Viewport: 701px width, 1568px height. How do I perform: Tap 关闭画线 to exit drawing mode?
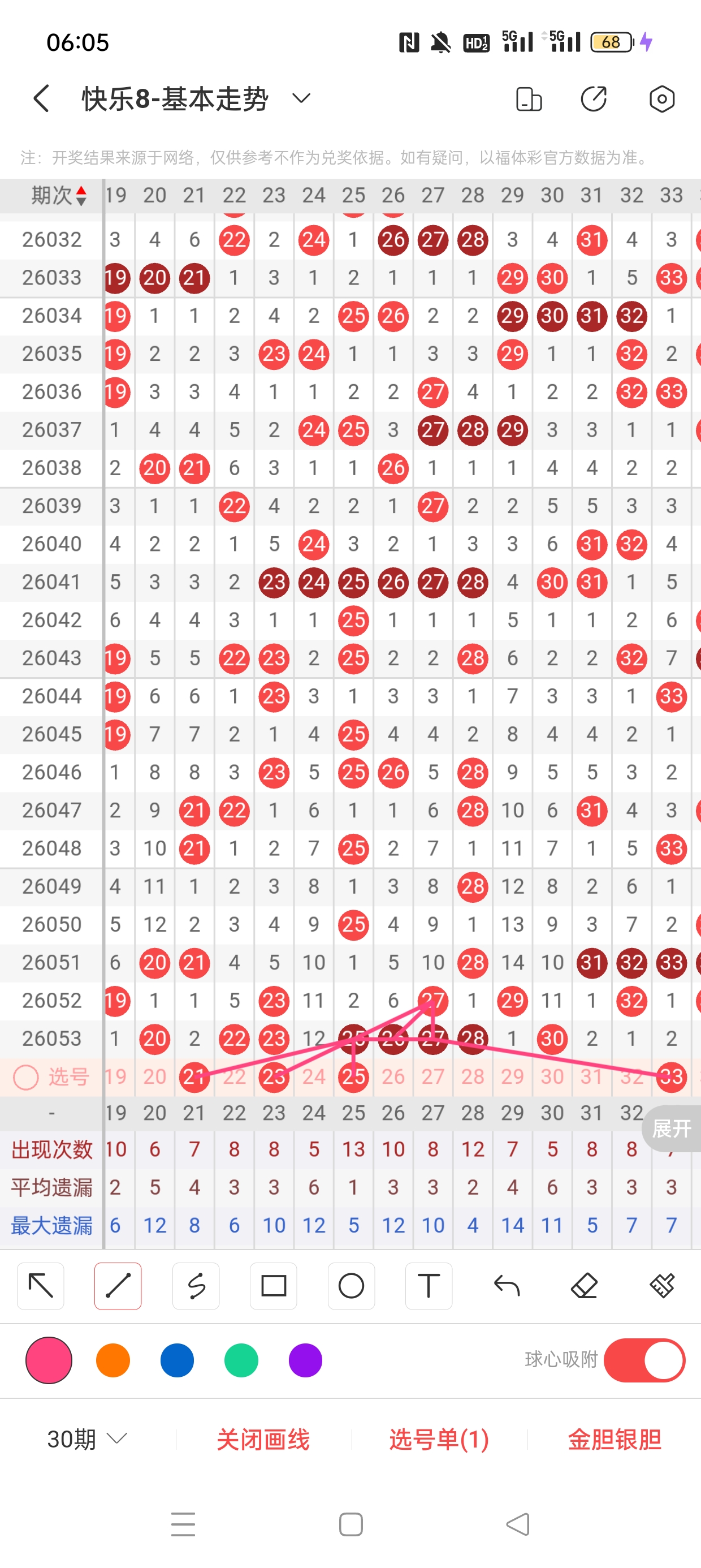pyautogui.click(x=263, y=1439)
